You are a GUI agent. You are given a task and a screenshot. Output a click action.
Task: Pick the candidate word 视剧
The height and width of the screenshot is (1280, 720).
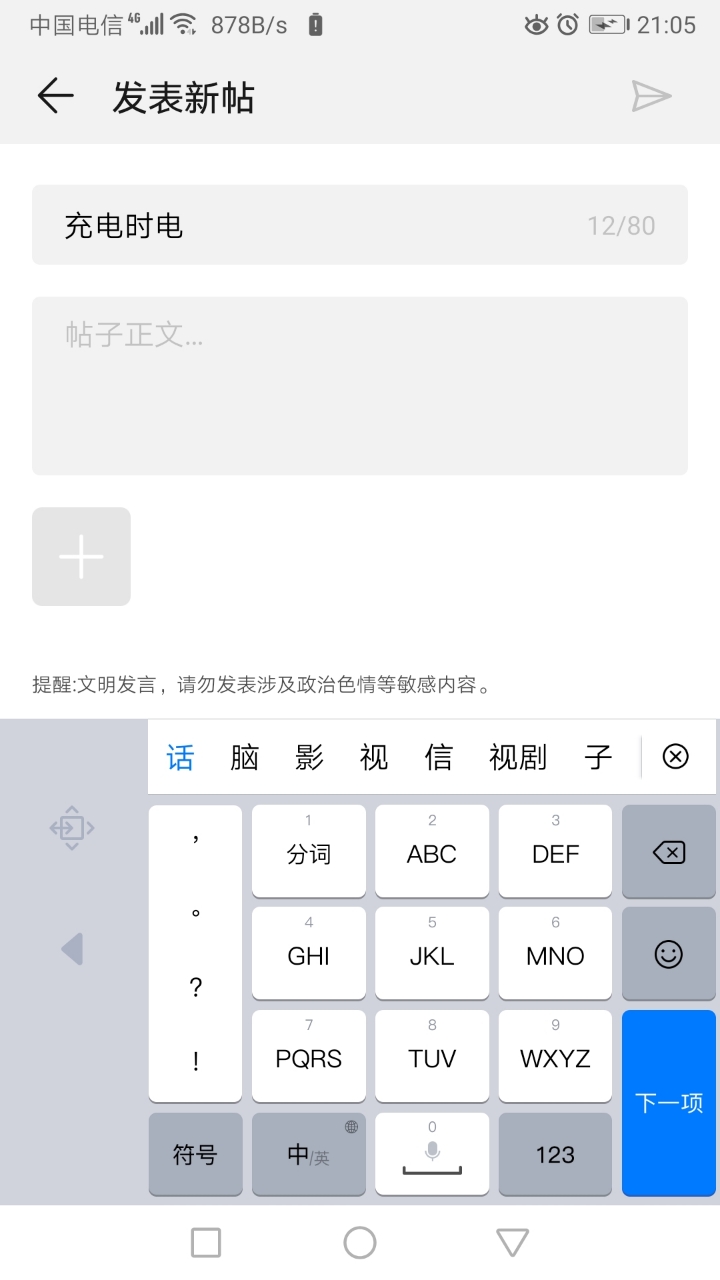point(518,758)
